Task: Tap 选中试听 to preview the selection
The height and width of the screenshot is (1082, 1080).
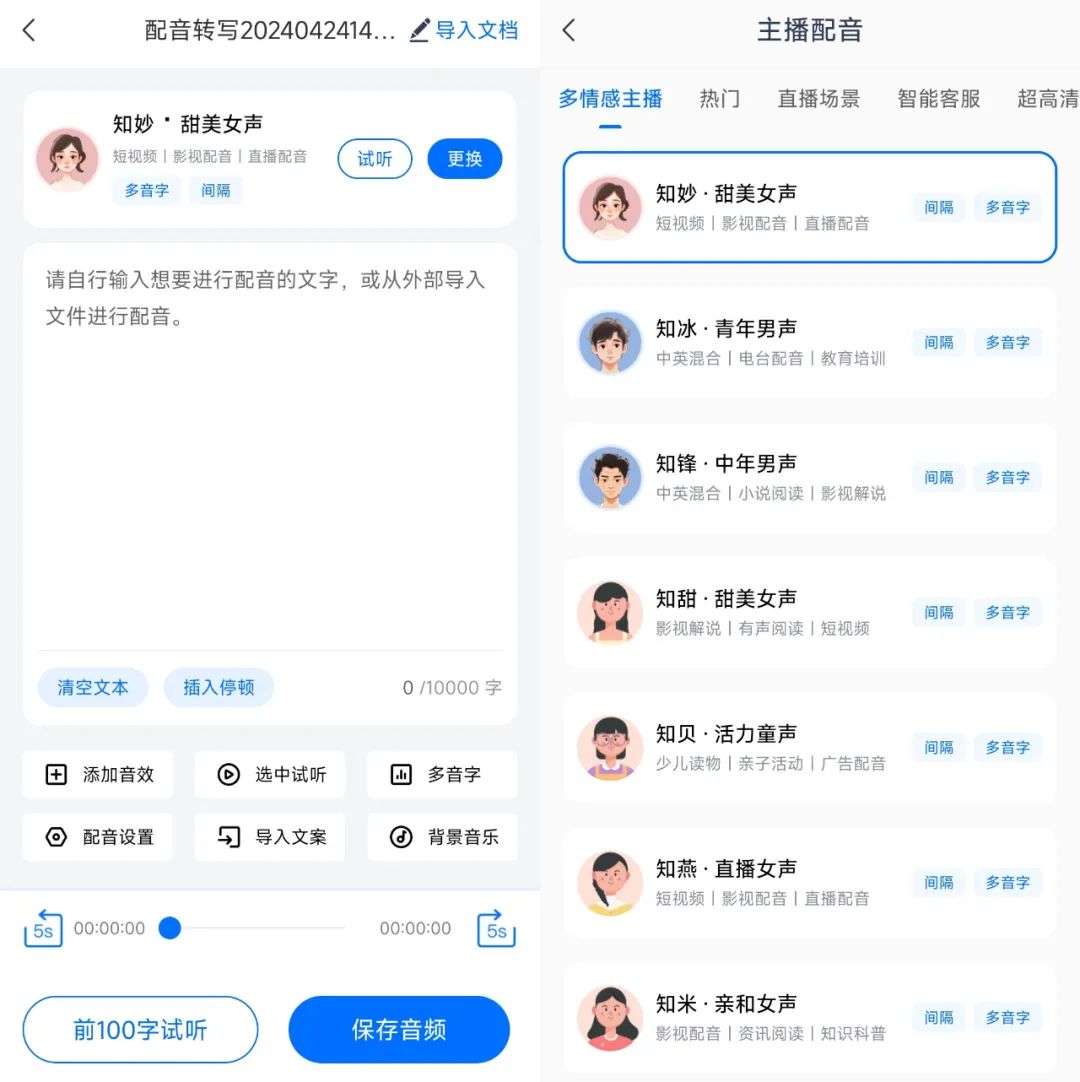Action: tap(270, 774)
